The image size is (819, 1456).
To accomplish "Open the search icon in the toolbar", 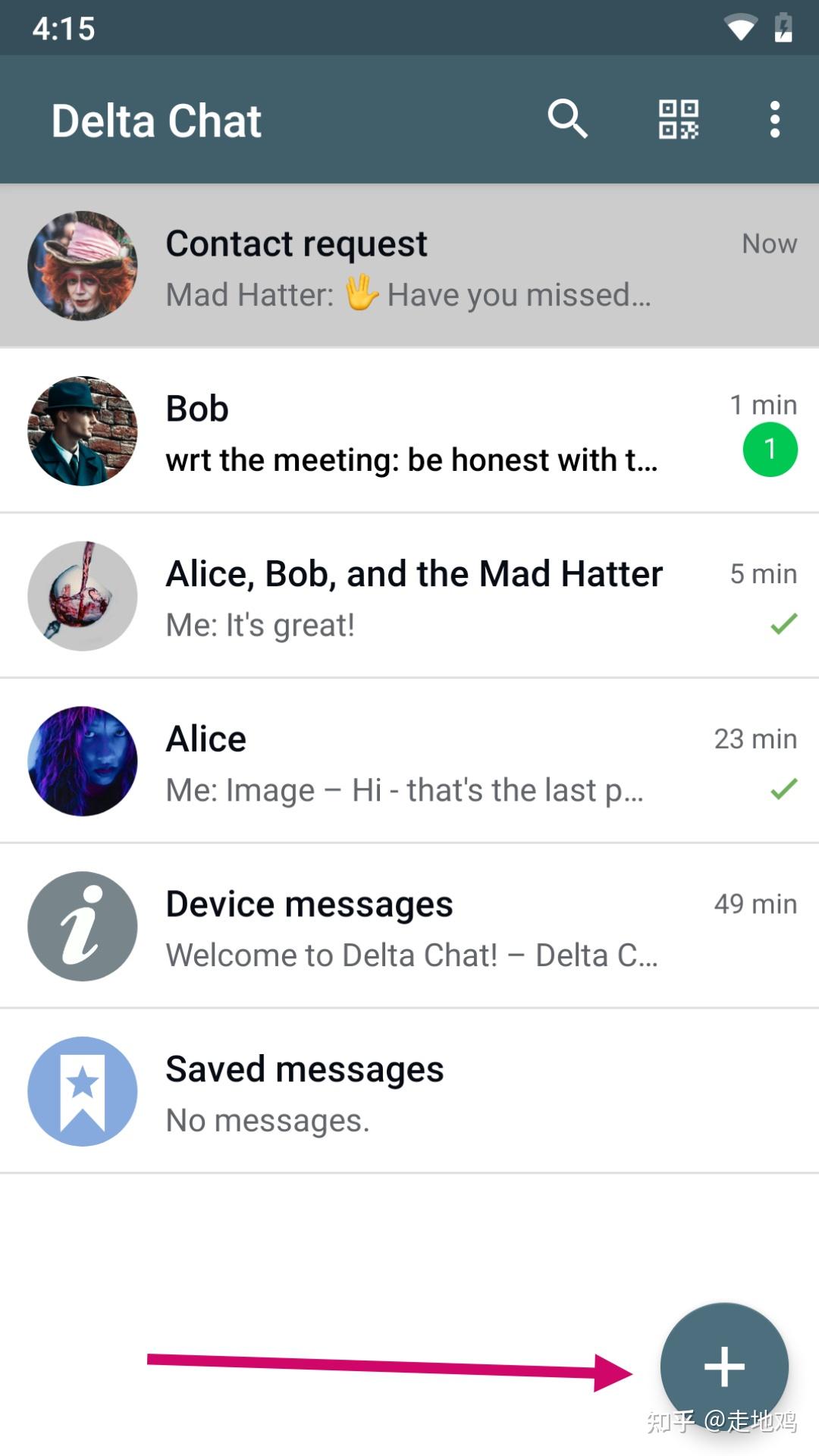I will click(x=567, y=119).
